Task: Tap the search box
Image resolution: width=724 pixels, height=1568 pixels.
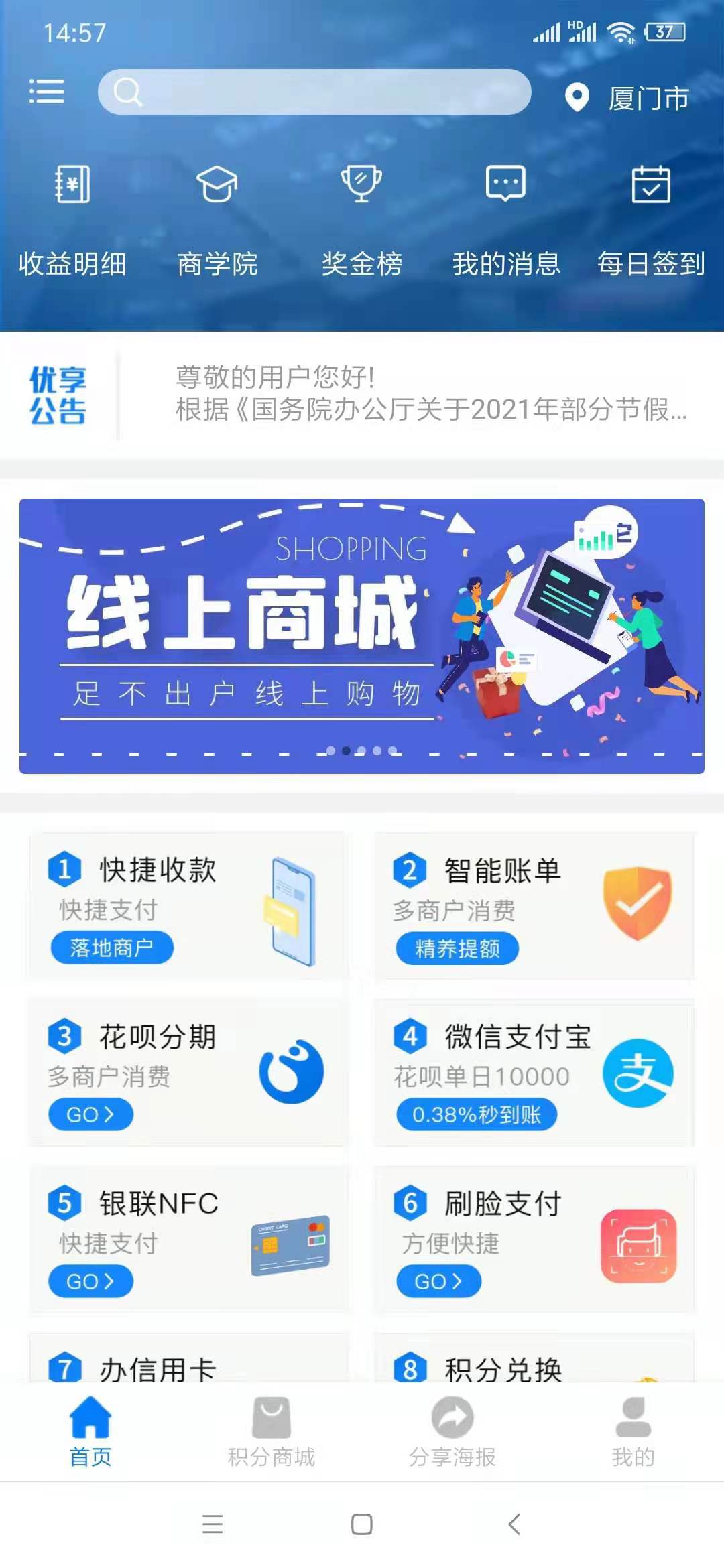Action: pyautogui.click(x=315, y=92)
